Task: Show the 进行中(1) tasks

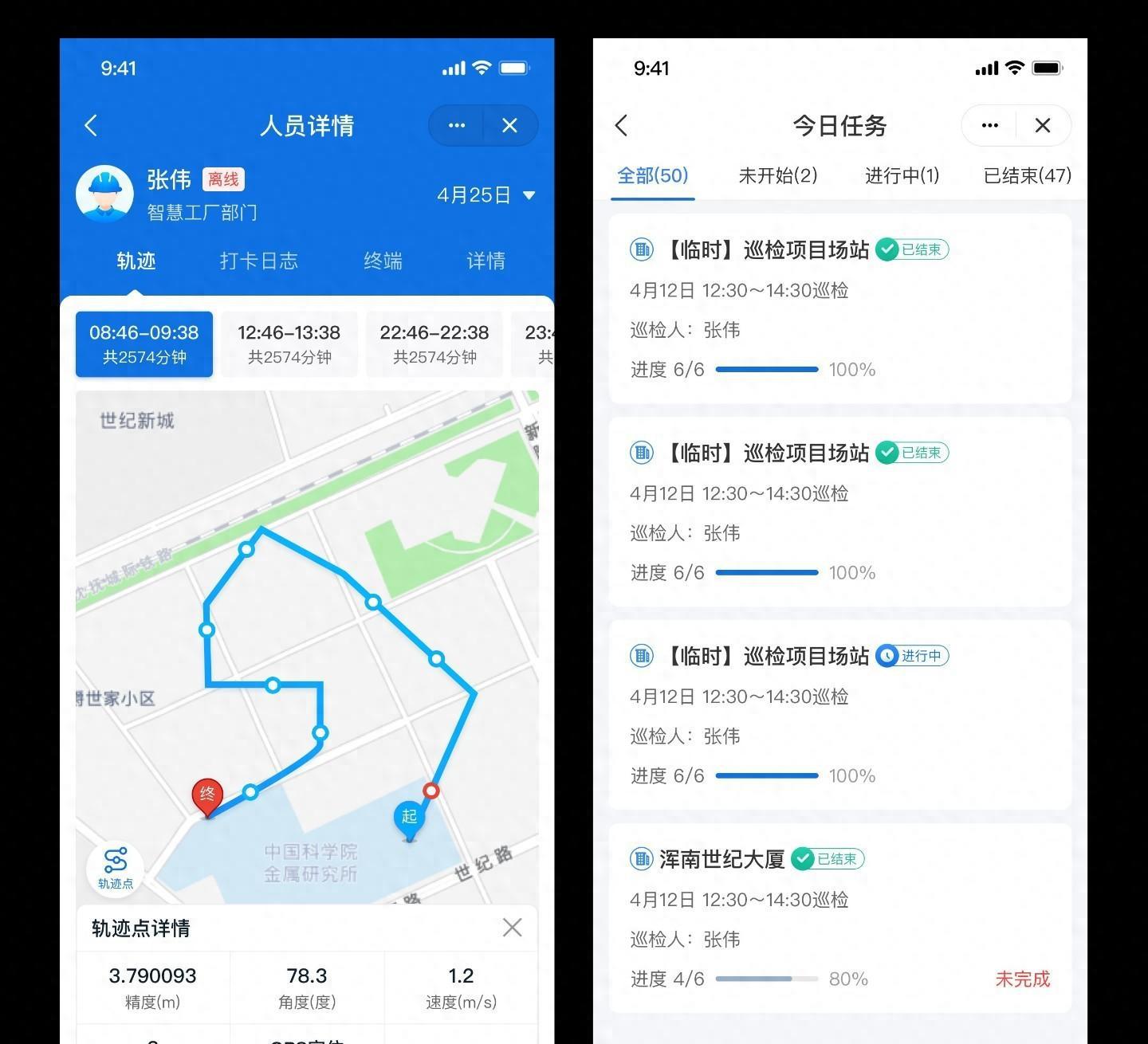Action: click(902, 175)
